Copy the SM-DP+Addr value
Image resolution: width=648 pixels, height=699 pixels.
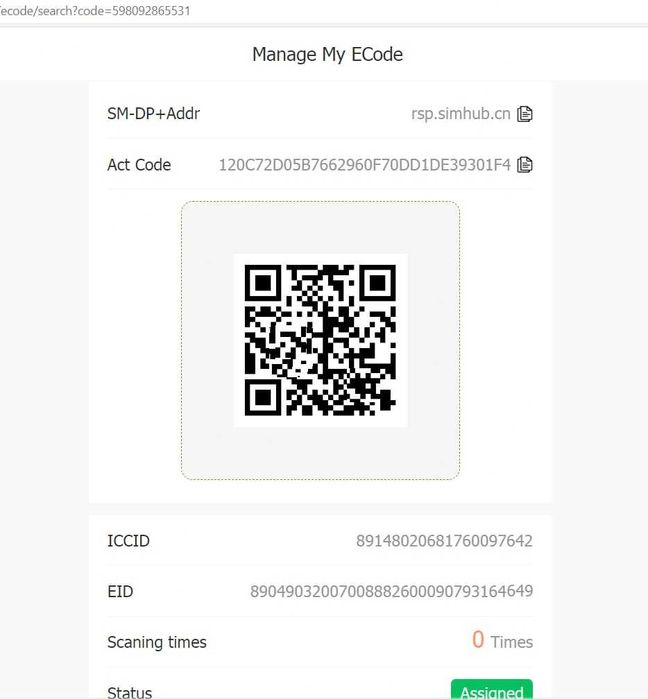tap(525, 114)
